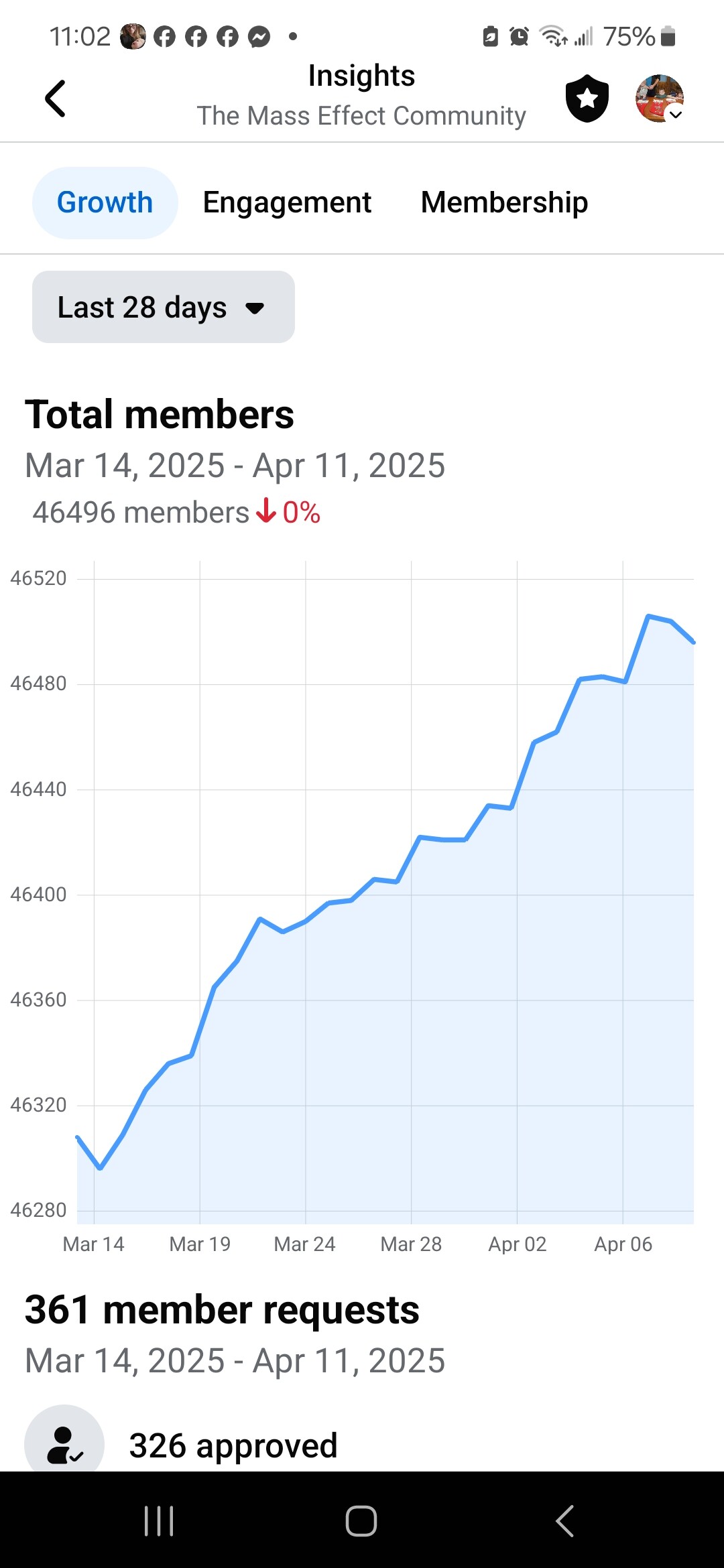Select the Growth tab
The width and height of the screenshot is (724, 1568).
105,202
